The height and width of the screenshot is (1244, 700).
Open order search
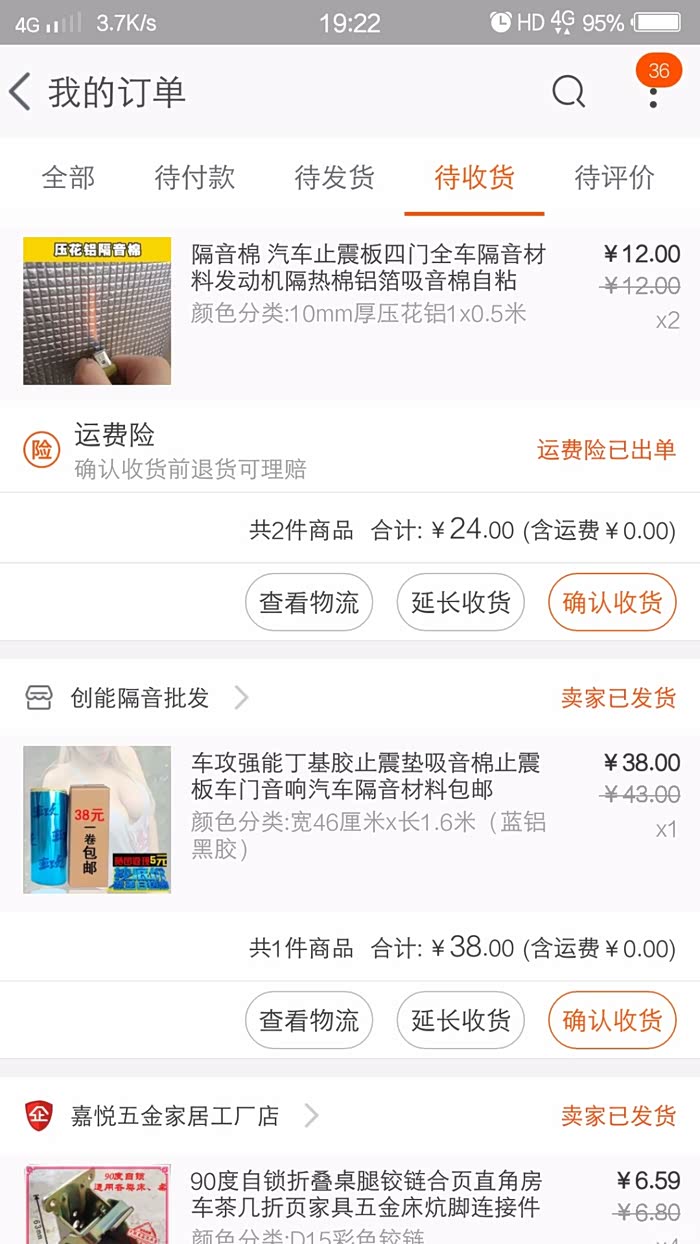click(x=568, y=92)
